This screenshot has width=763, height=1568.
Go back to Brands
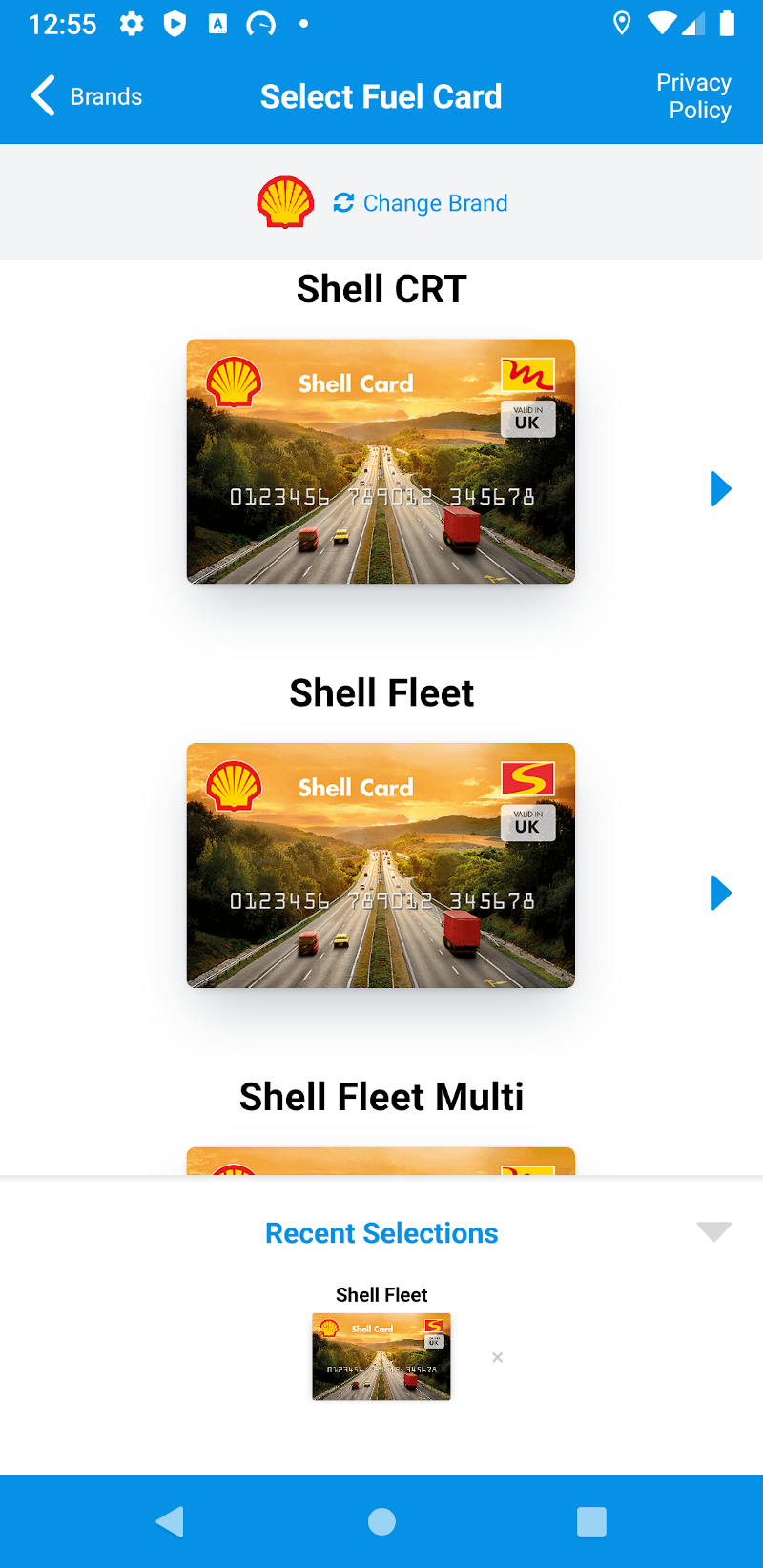point(87,96)
